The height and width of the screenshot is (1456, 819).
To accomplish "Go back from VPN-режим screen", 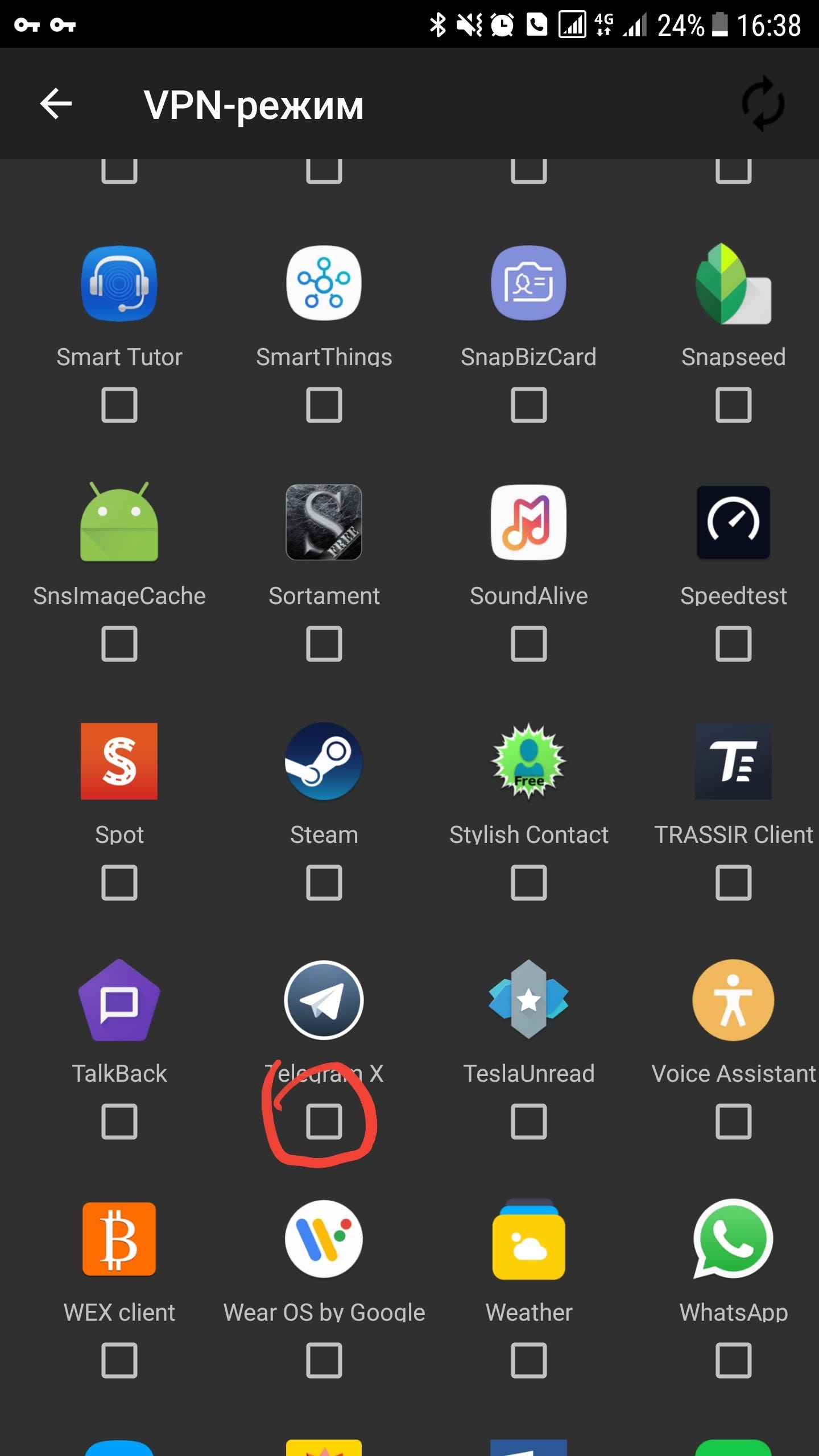I will coord(56,104).
